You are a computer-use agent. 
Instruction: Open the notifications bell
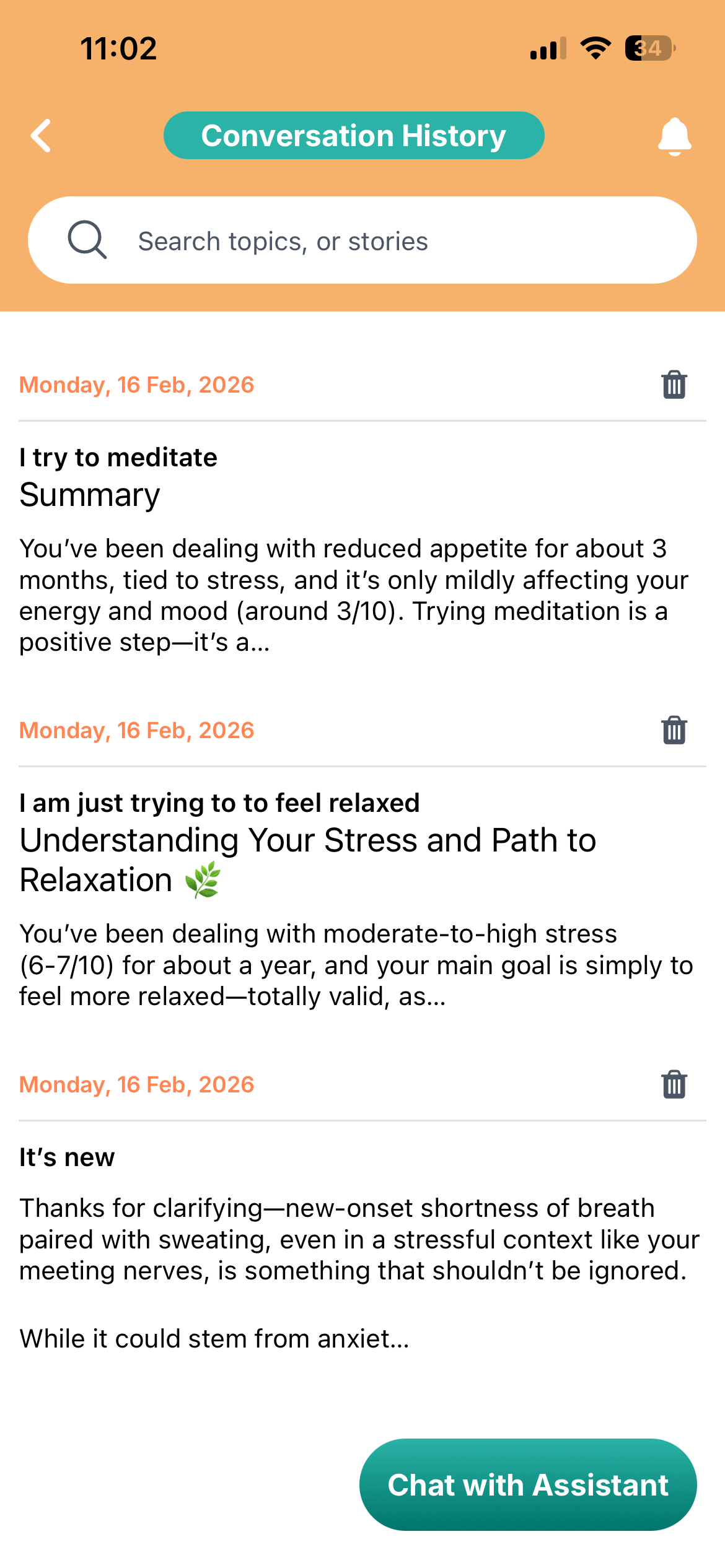point(674,136)
